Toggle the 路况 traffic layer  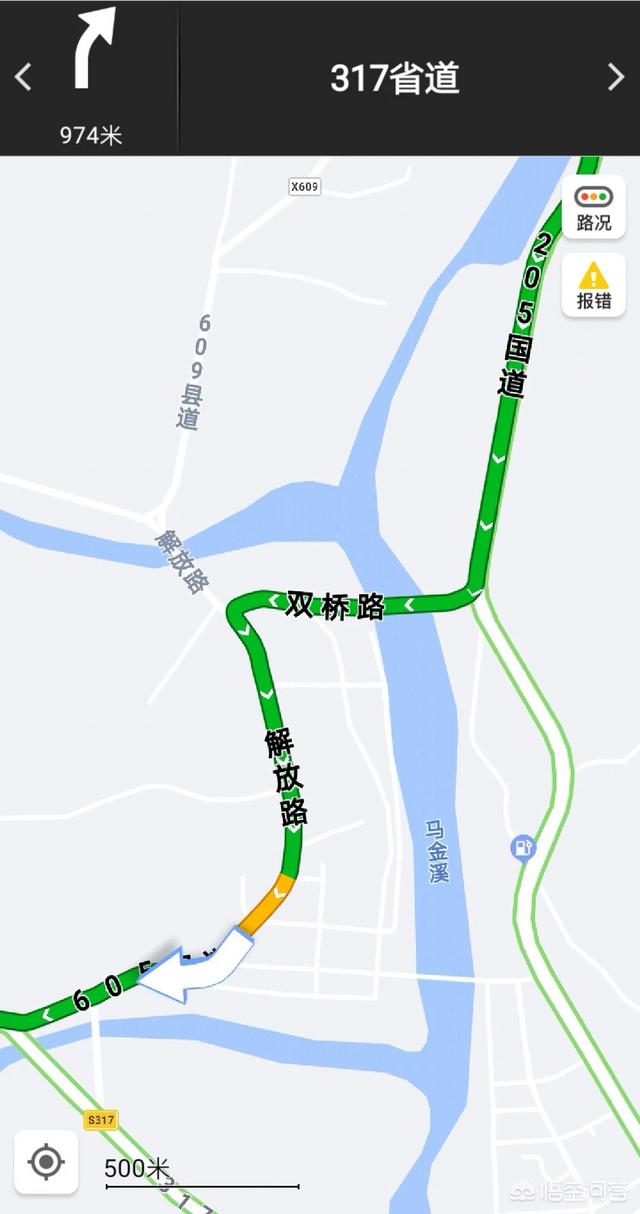click(x=593, y=207)
